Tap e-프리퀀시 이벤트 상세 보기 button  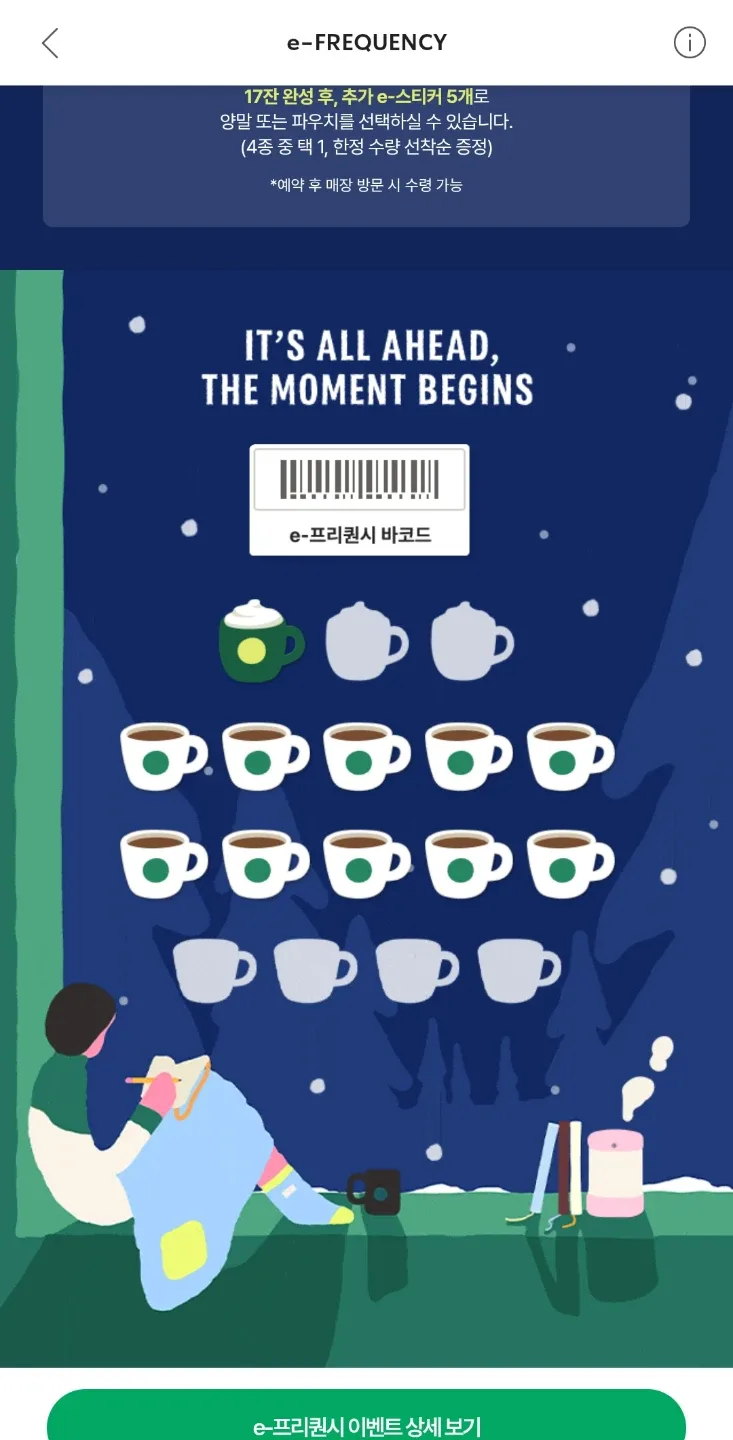[366, 1420]
